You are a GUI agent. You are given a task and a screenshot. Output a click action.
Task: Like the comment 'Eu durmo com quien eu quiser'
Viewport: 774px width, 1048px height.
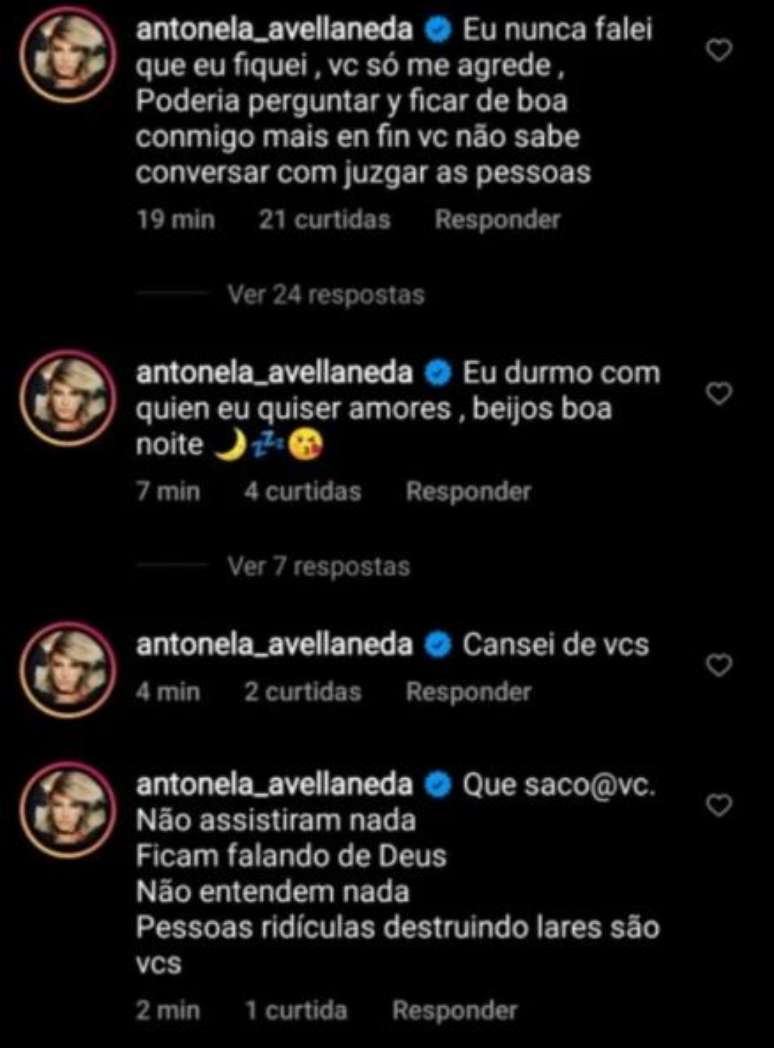(719, 395)
